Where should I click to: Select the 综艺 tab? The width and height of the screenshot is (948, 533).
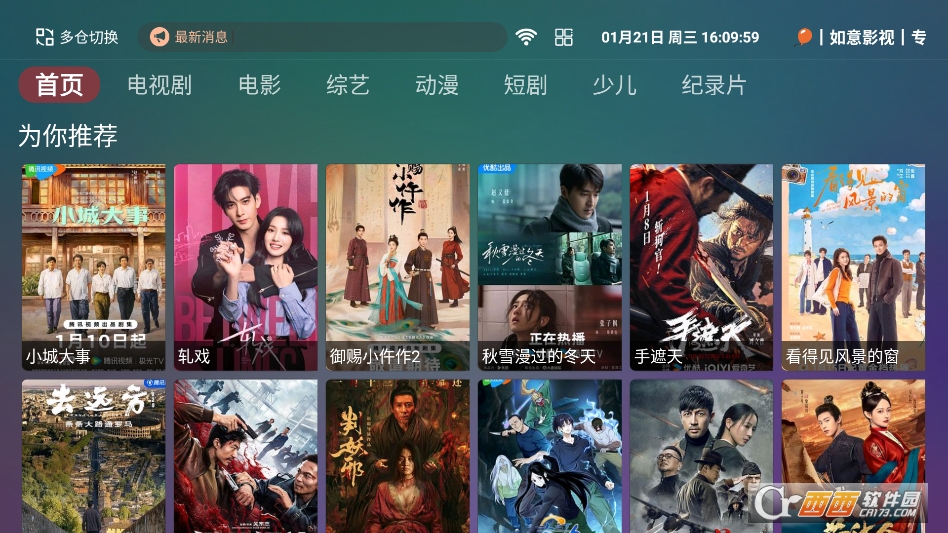347,85
